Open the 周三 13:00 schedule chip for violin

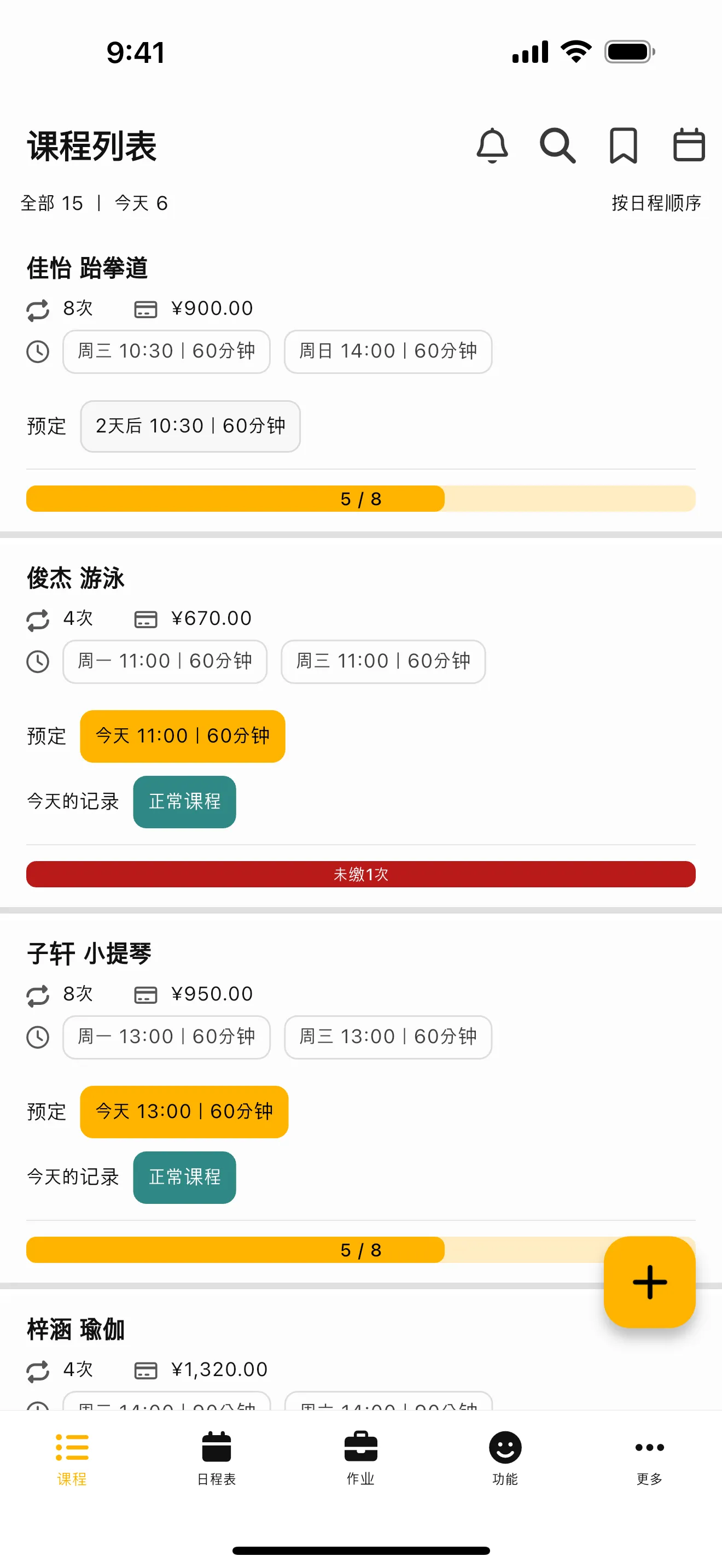[x=388, y=1037]
